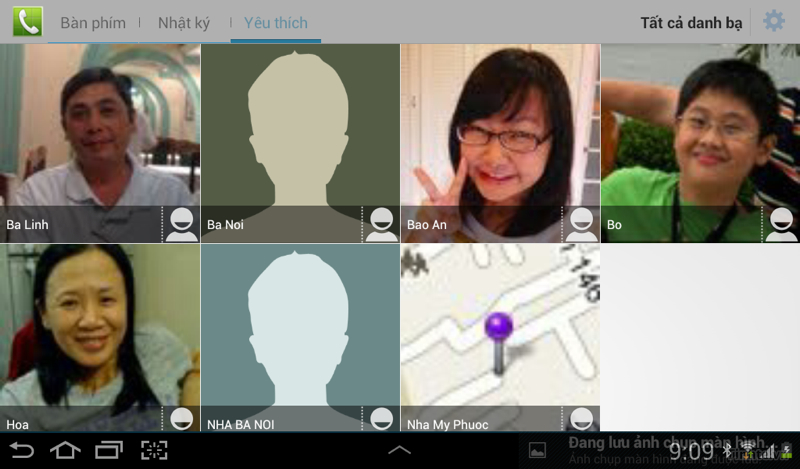
Task: View contact details icon for Ba Linh
Action: [181, 224]
